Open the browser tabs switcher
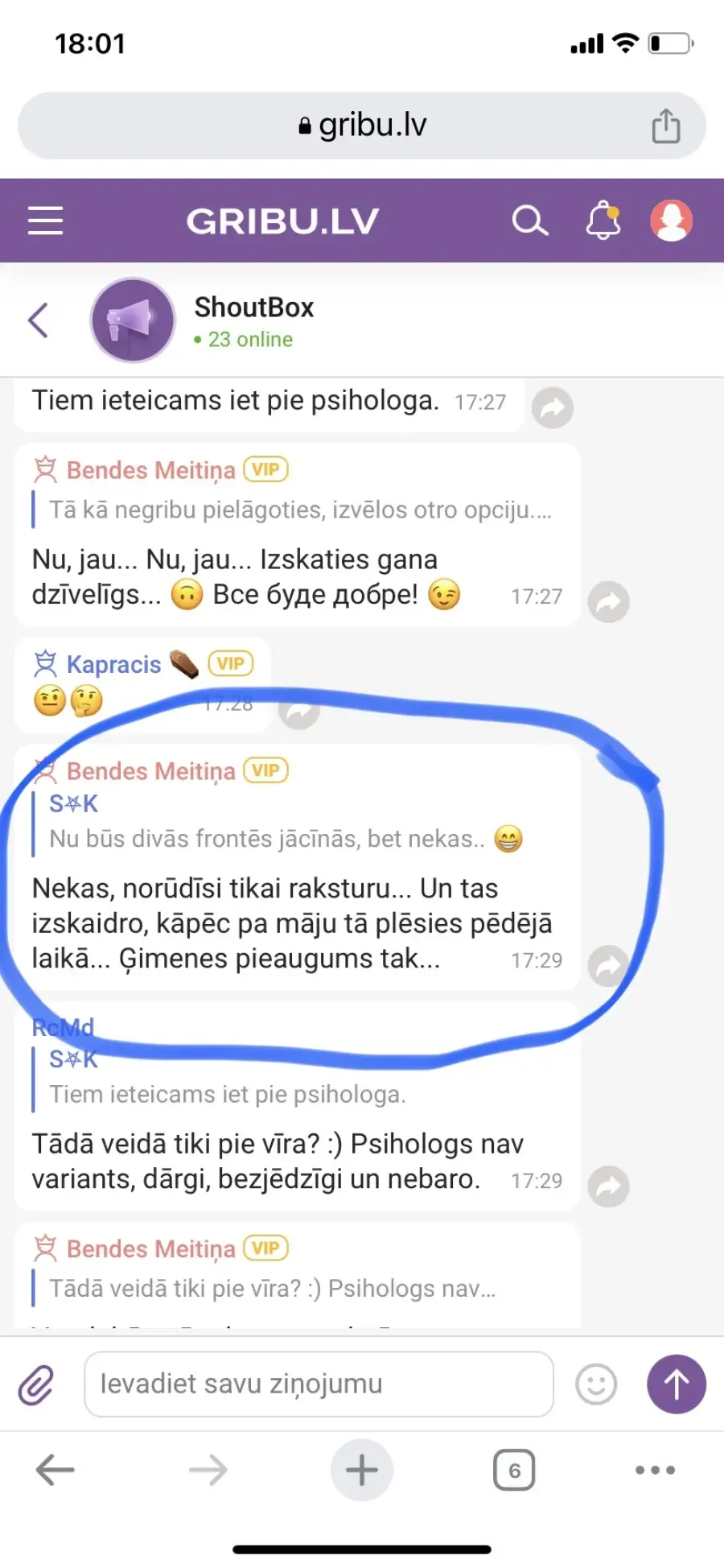724x1568 pixels. point(514,1470)
